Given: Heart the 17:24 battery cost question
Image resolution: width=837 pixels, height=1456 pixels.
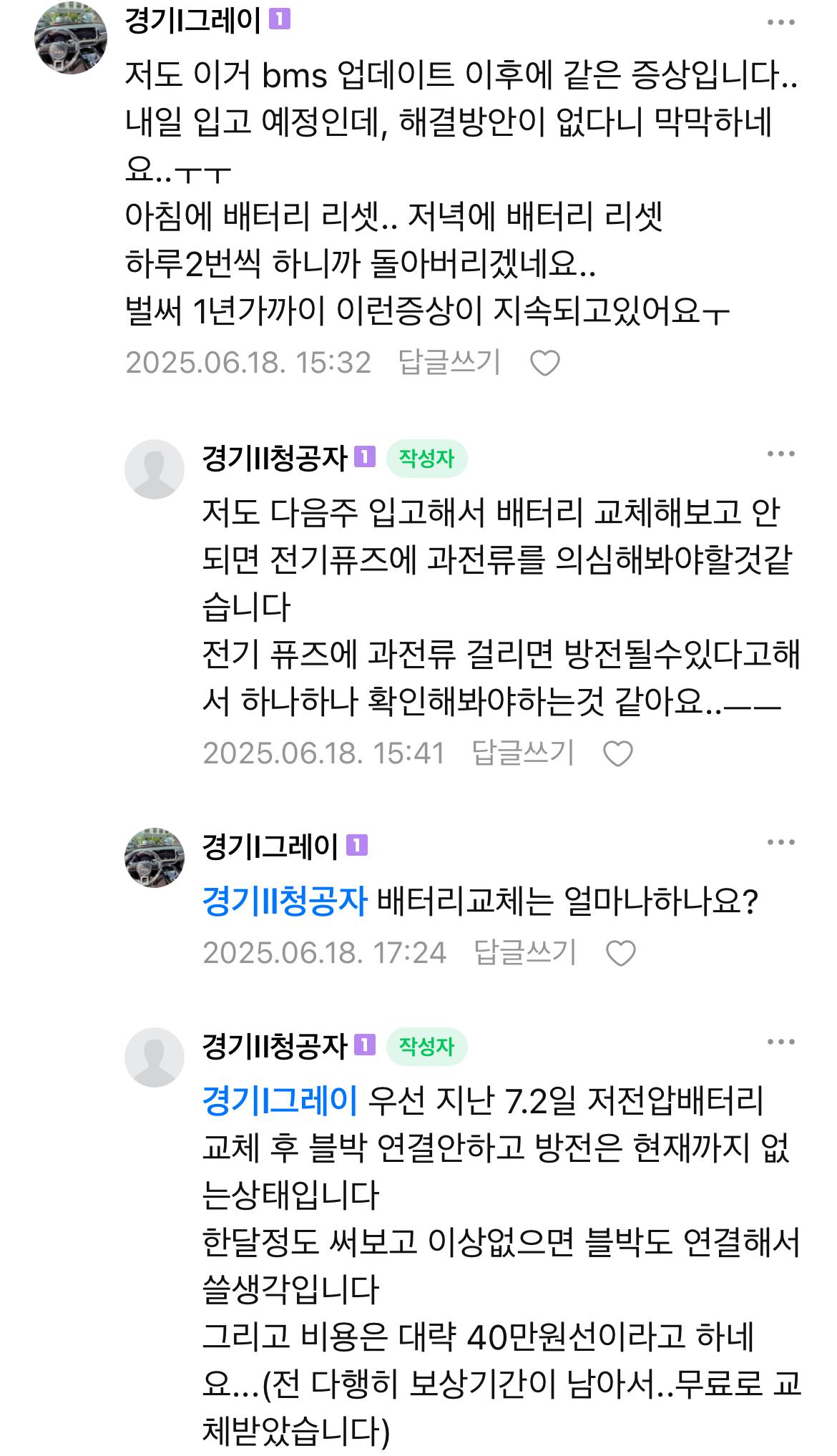Looking at the screenshot, I should point(620,954).
